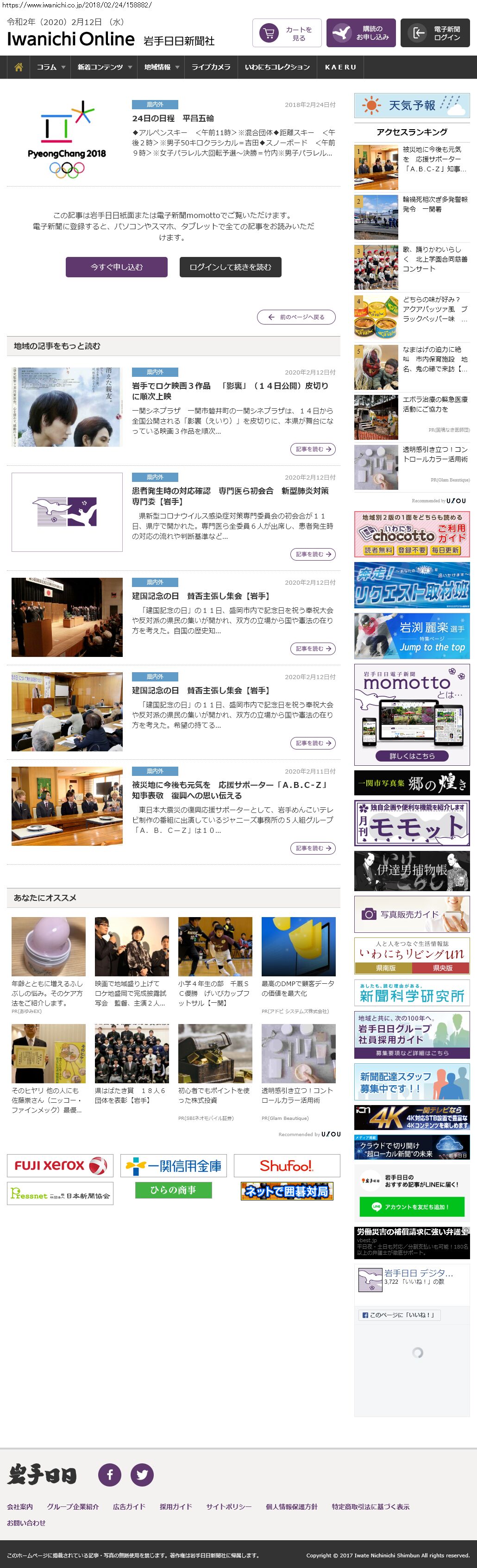View the cart with カートを見る
The image size is (477, 1568).
point(286,33)
